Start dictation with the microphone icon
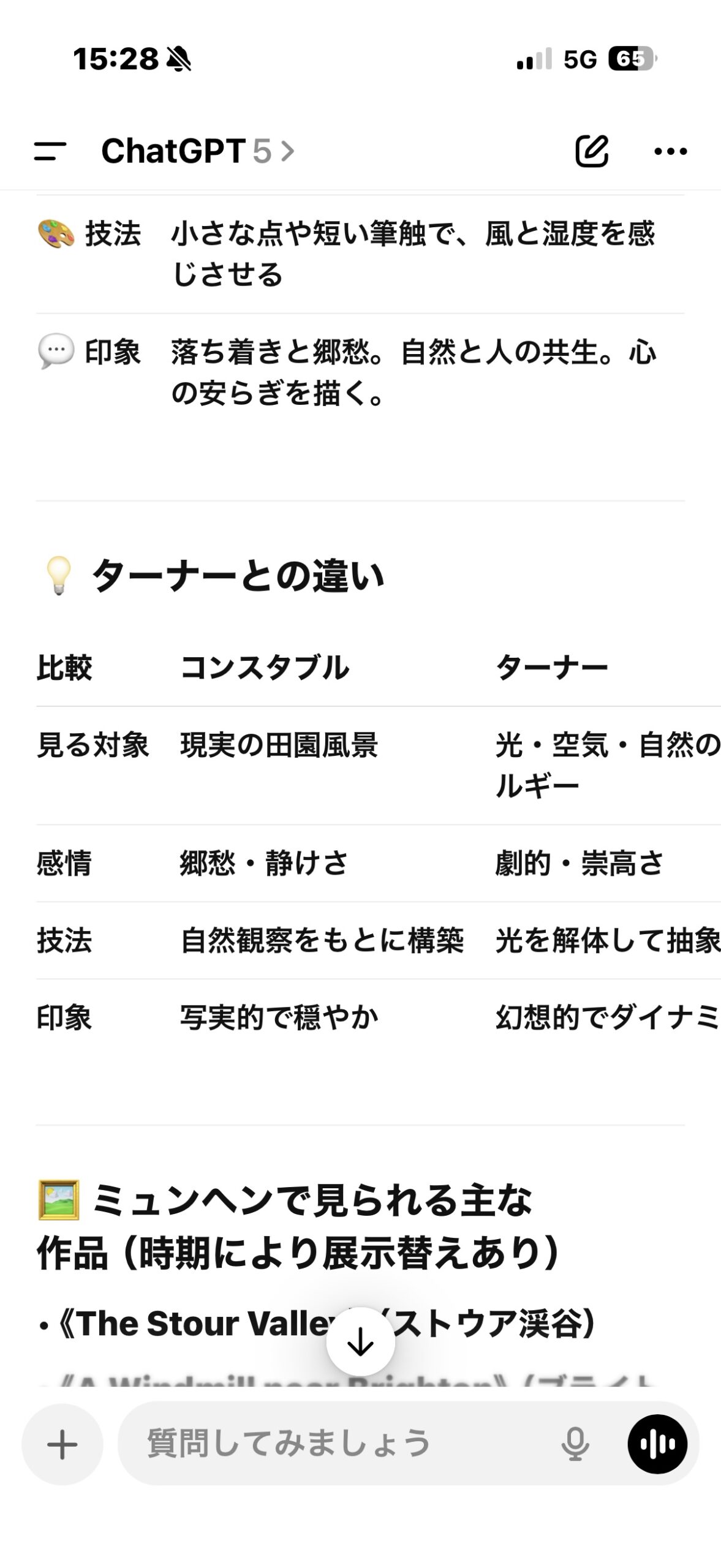This screenshot has height=1568, width=721. click(x=575, y=1444)
